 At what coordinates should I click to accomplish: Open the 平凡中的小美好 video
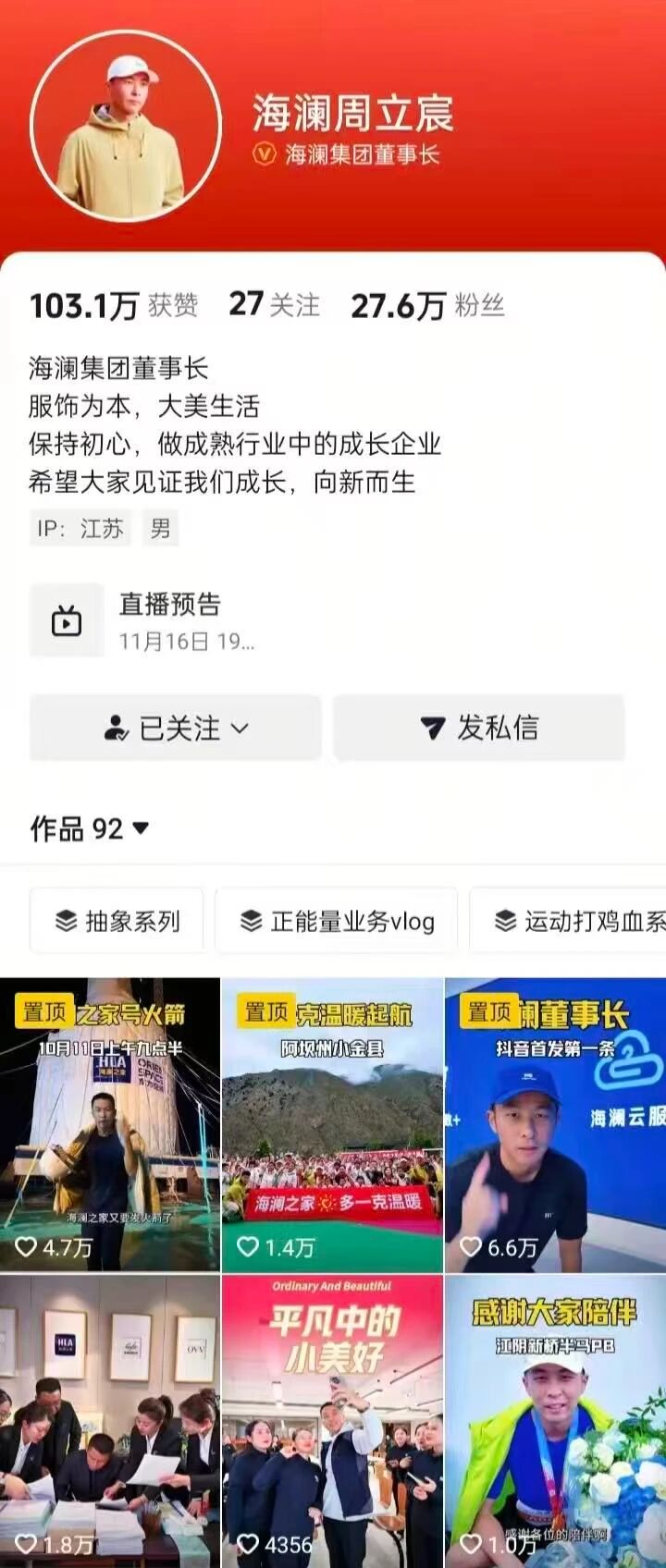(332, 1419)
